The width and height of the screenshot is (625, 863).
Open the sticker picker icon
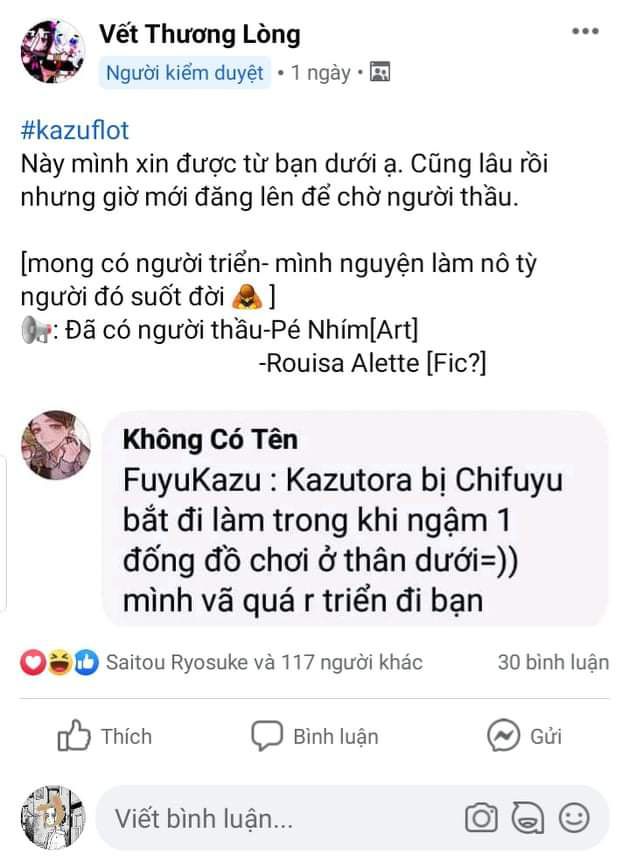point(527,819)
